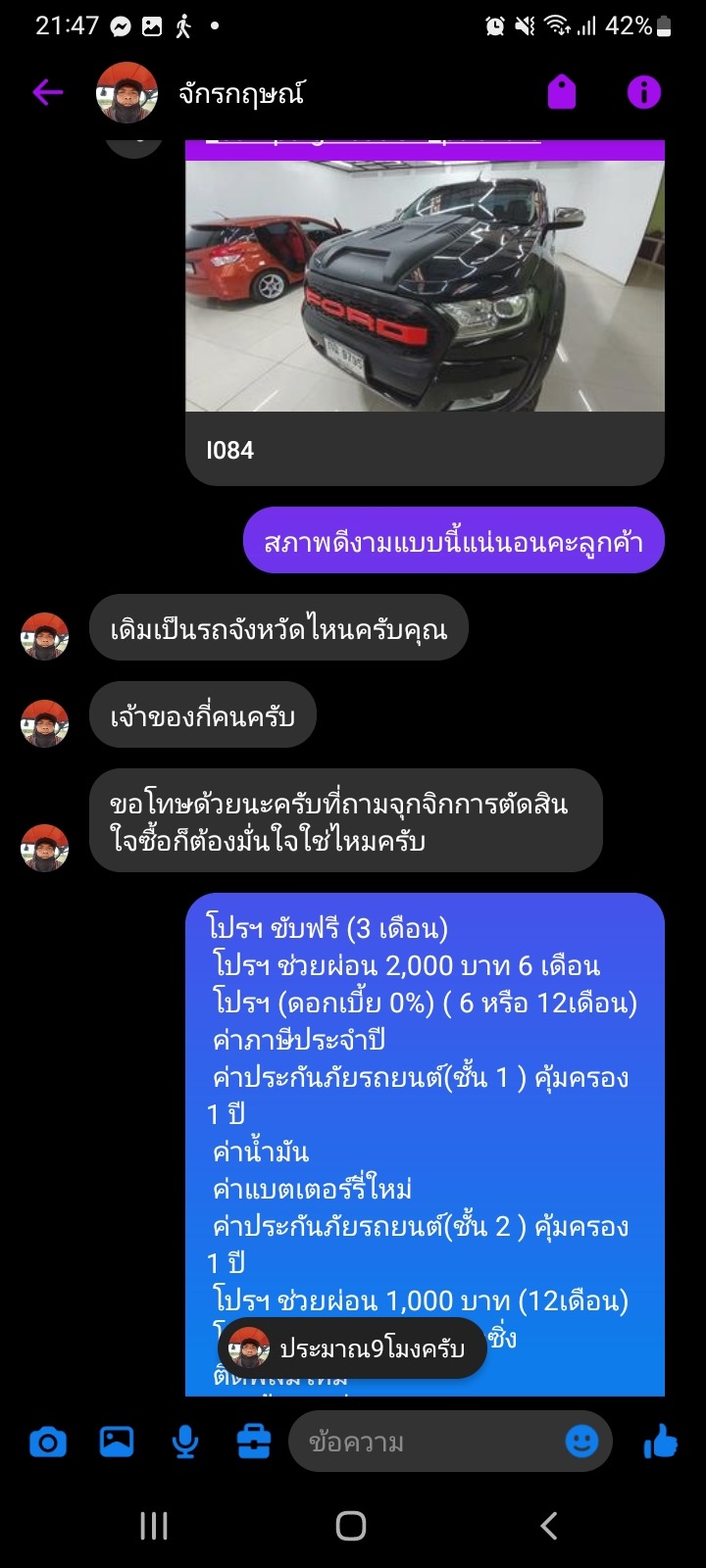This screenshot has height=1568, width=706.
Task: Record a voice message with the microphone
Action: (x=184, y=1443)
